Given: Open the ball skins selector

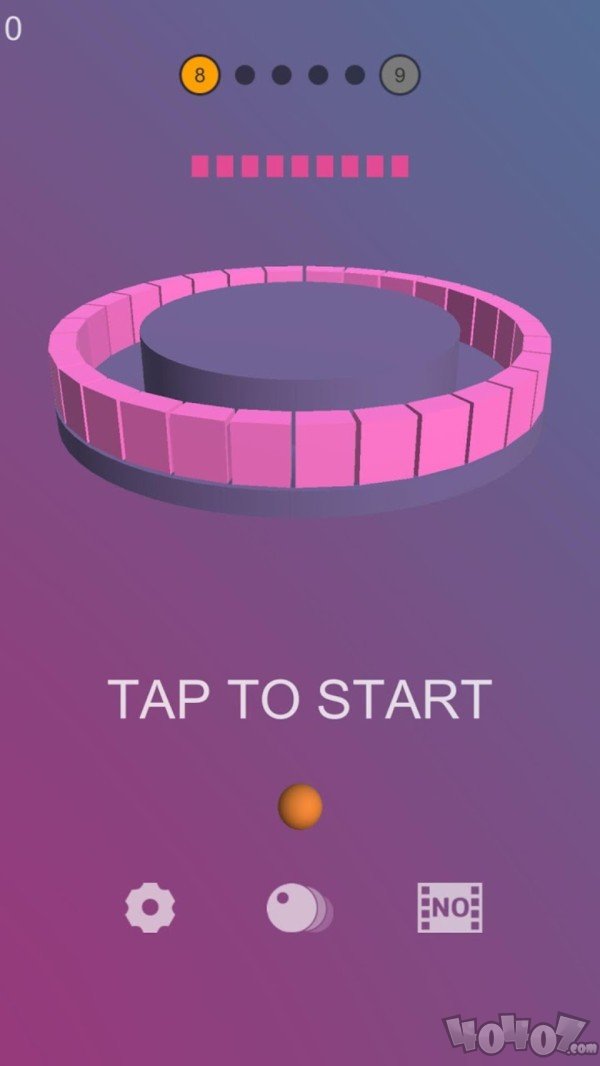Looking at the screenshot, I should 300,908.
